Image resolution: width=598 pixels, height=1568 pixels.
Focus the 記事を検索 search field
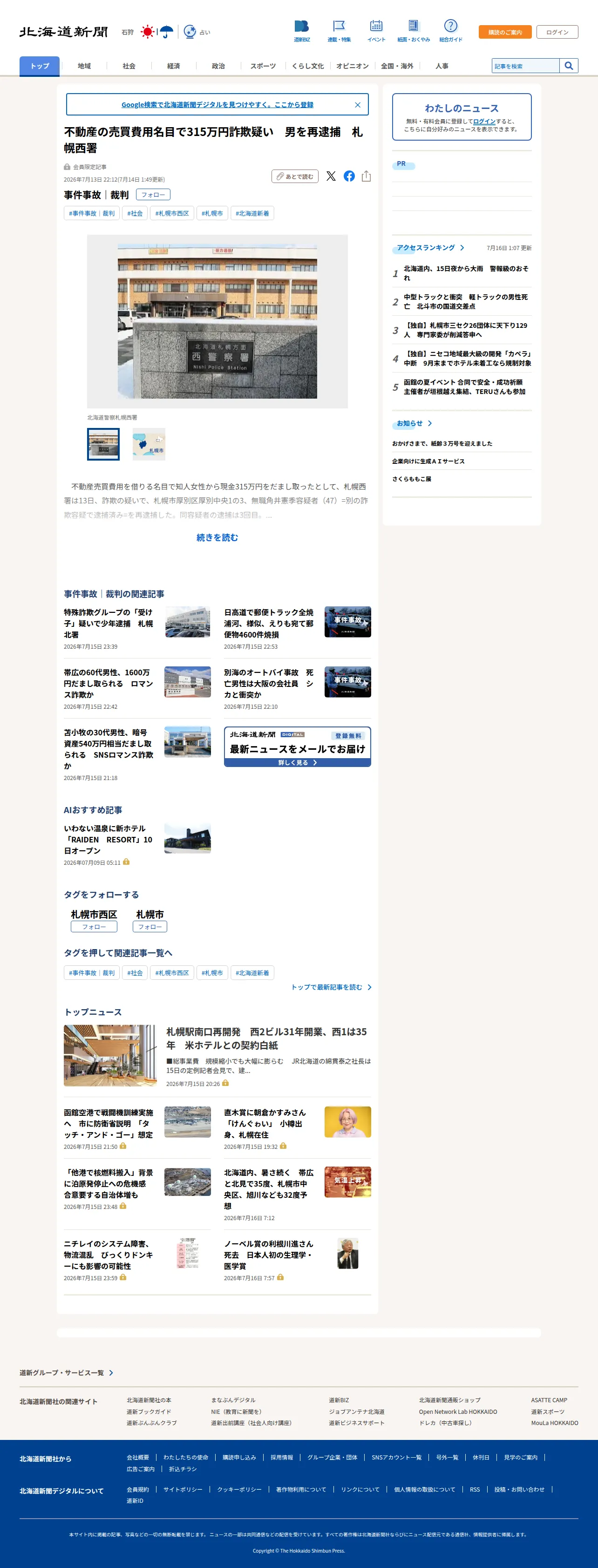(x=525, y=66)
